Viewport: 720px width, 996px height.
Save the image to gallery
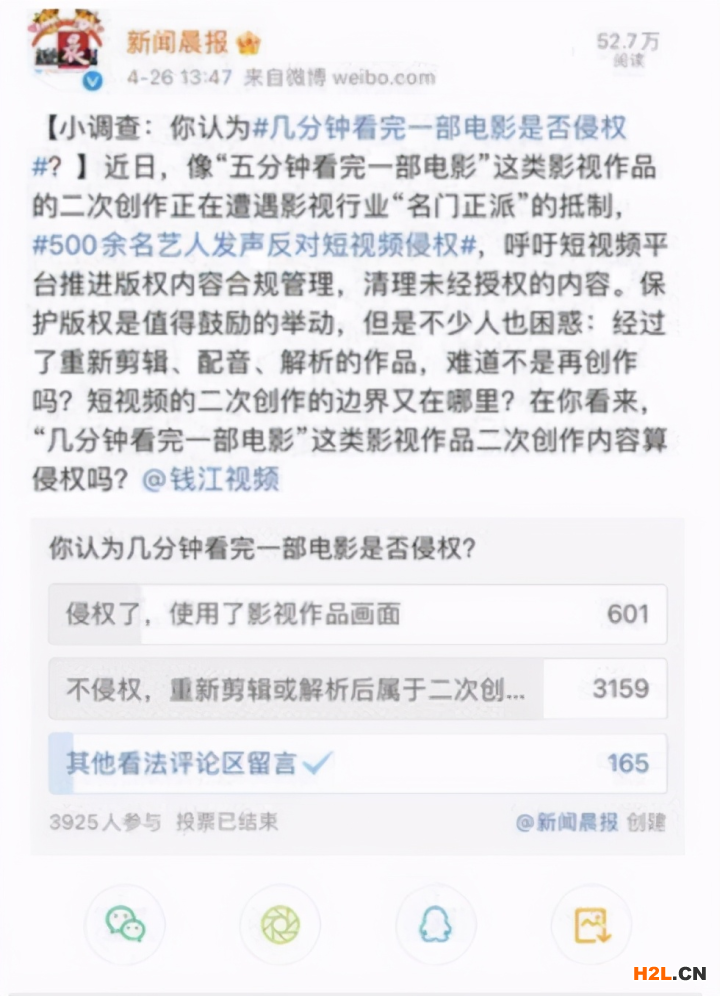click(x=591, y=924)
